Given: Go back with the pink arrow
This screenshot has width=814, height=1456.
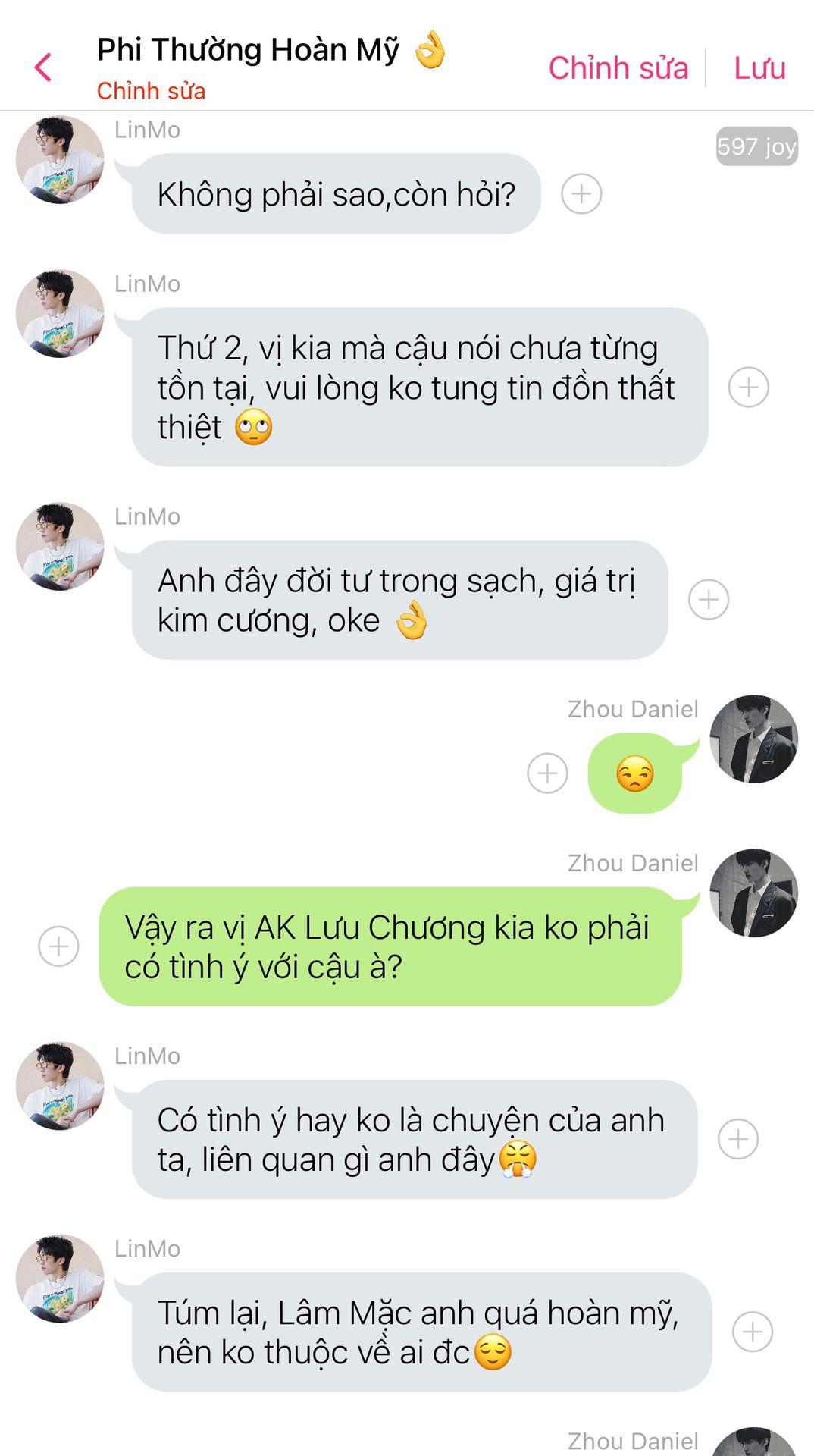Looking at the screenshot, I should (x=43, y=67).
